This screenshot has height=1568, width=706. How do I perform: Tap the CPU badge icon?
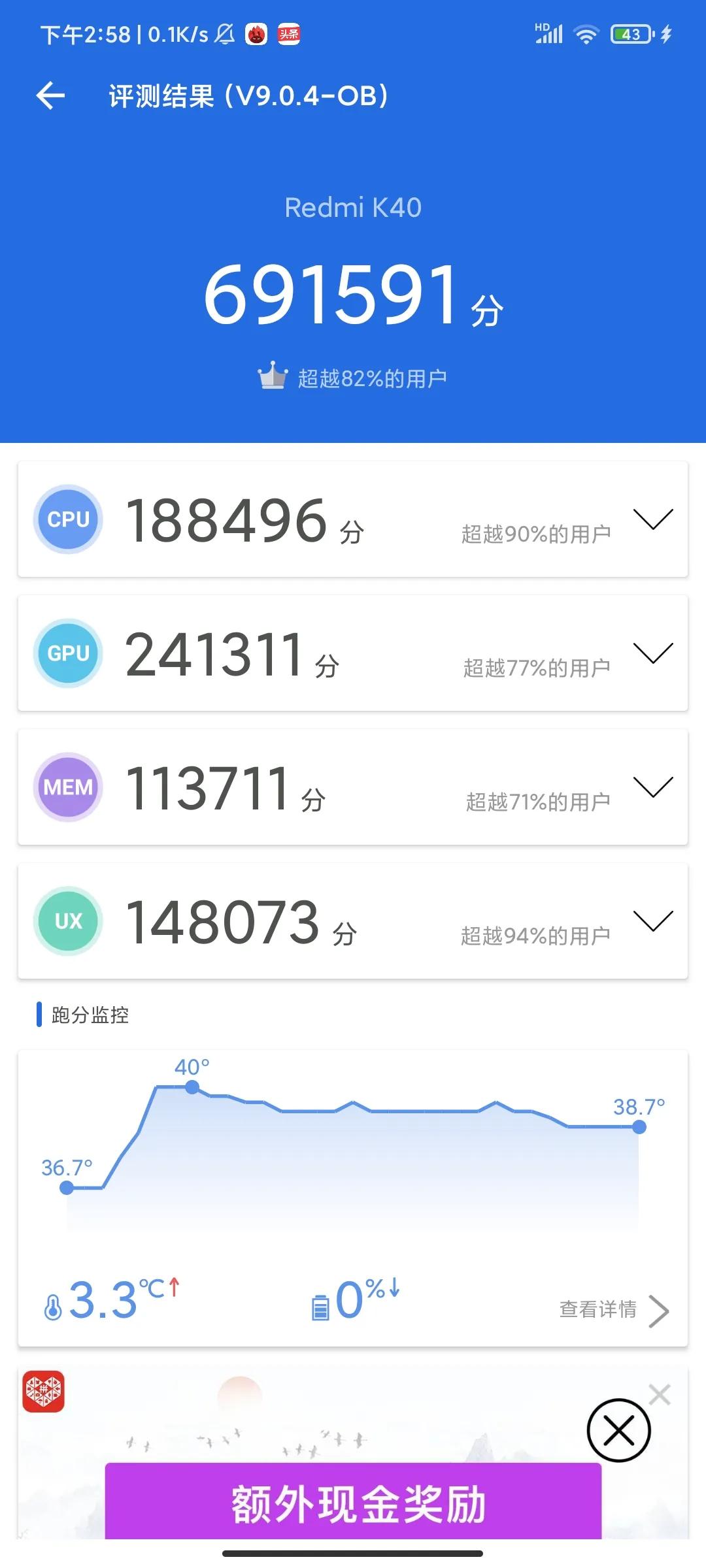[x=67, y=519]
